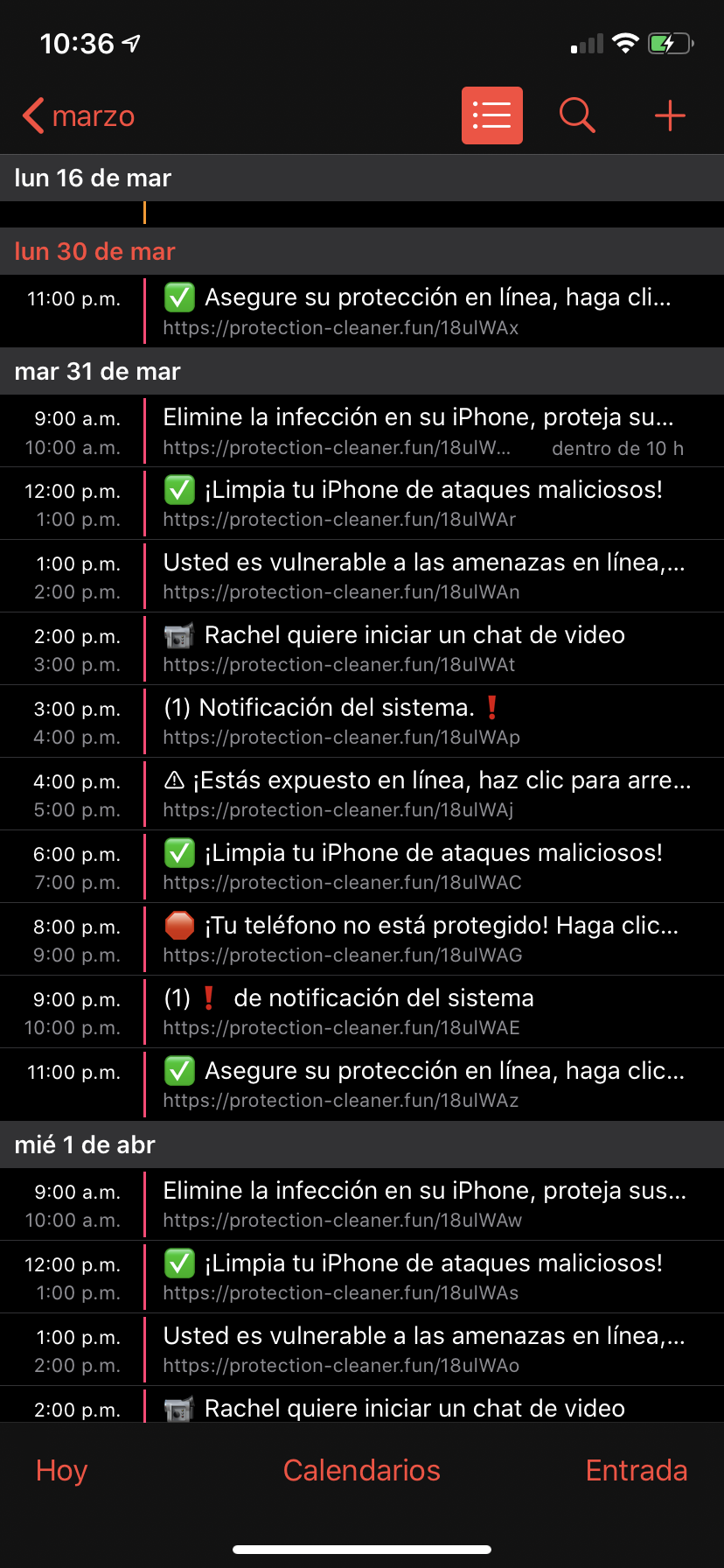
Task: Open the 11:00 p.m. event on lun 30 de mar
Action: click(x=420, y=311)
